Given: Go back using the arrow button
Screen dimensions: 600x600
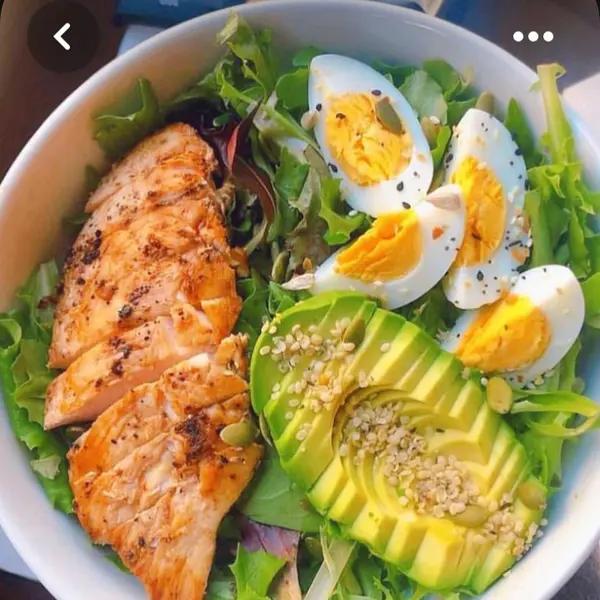Looking at the screenshot, I should [62, 36].
